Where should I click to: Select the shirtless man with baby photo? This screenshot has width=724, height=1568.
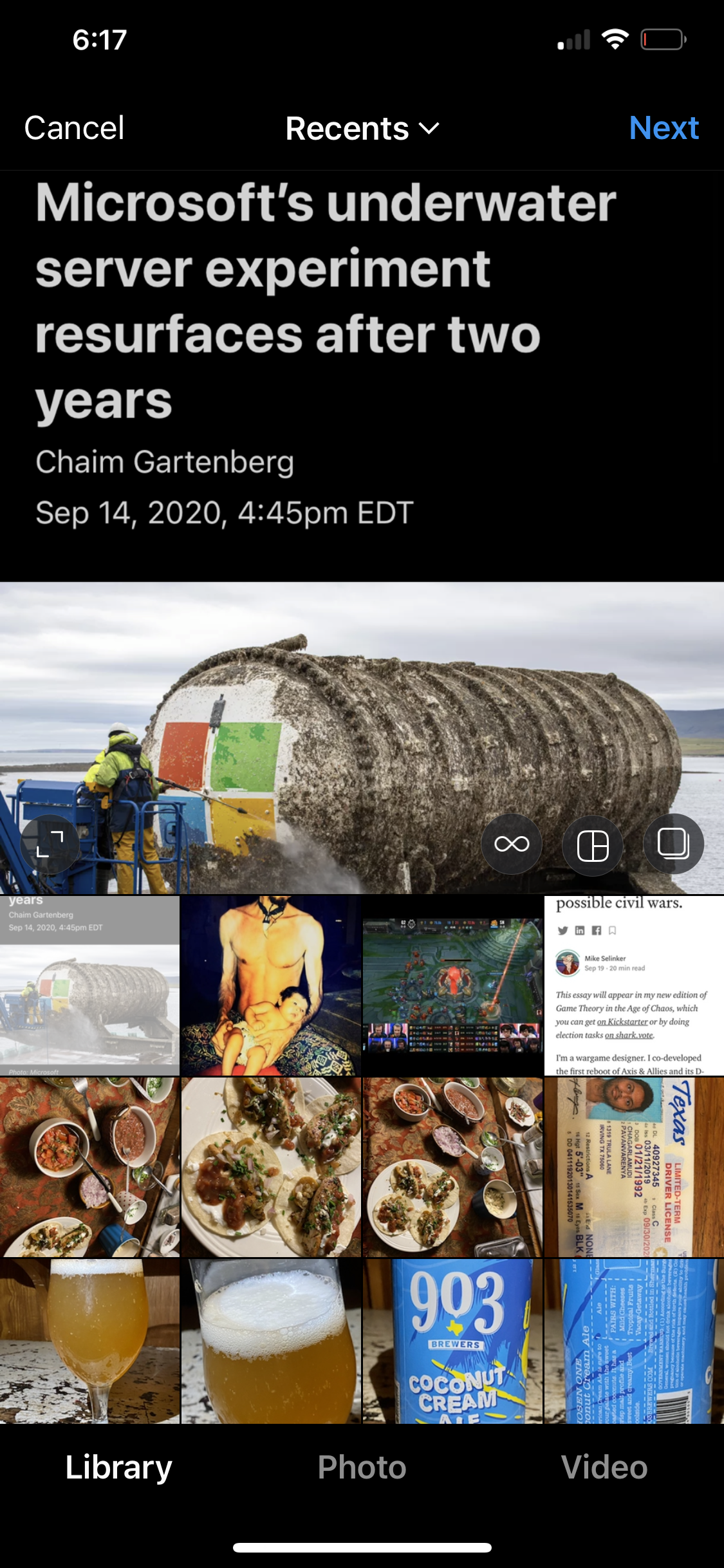click(271, 985)
